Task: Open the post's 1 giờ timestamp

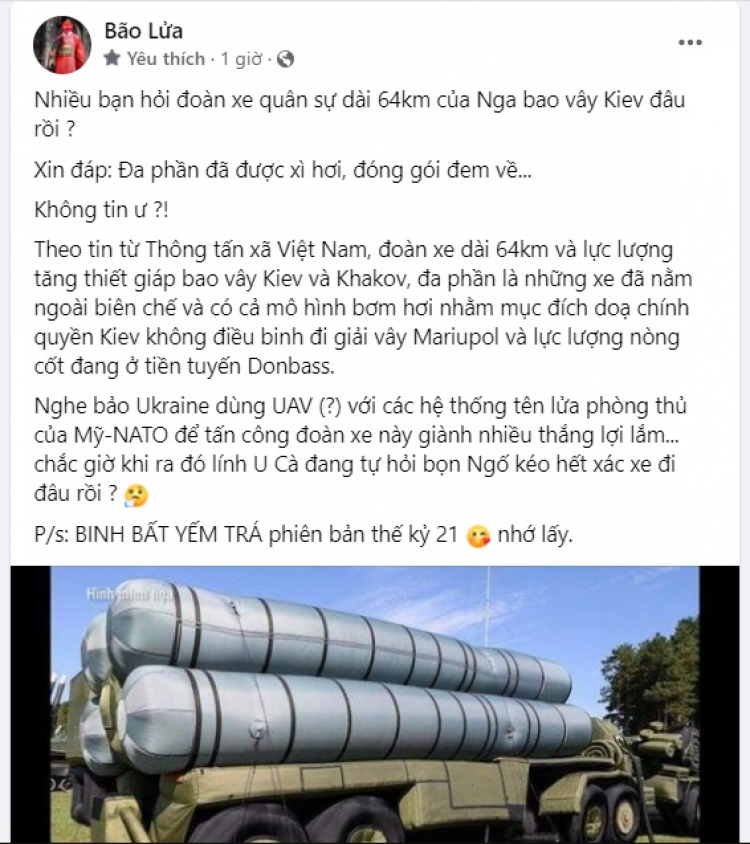Action: [241, 59]
